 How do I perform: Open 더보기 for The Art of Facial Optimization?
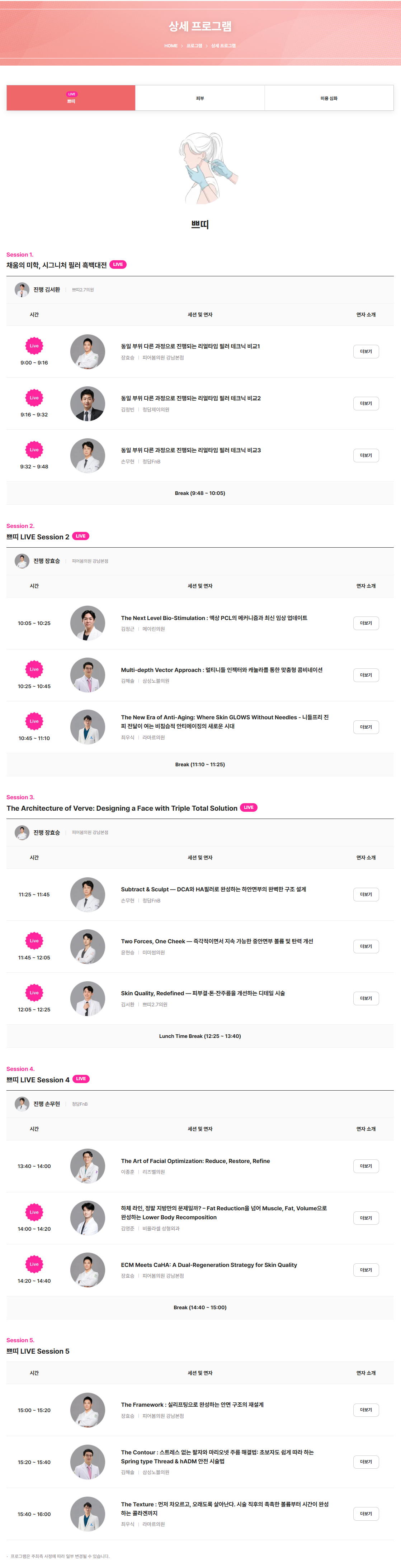point(365,1166)
